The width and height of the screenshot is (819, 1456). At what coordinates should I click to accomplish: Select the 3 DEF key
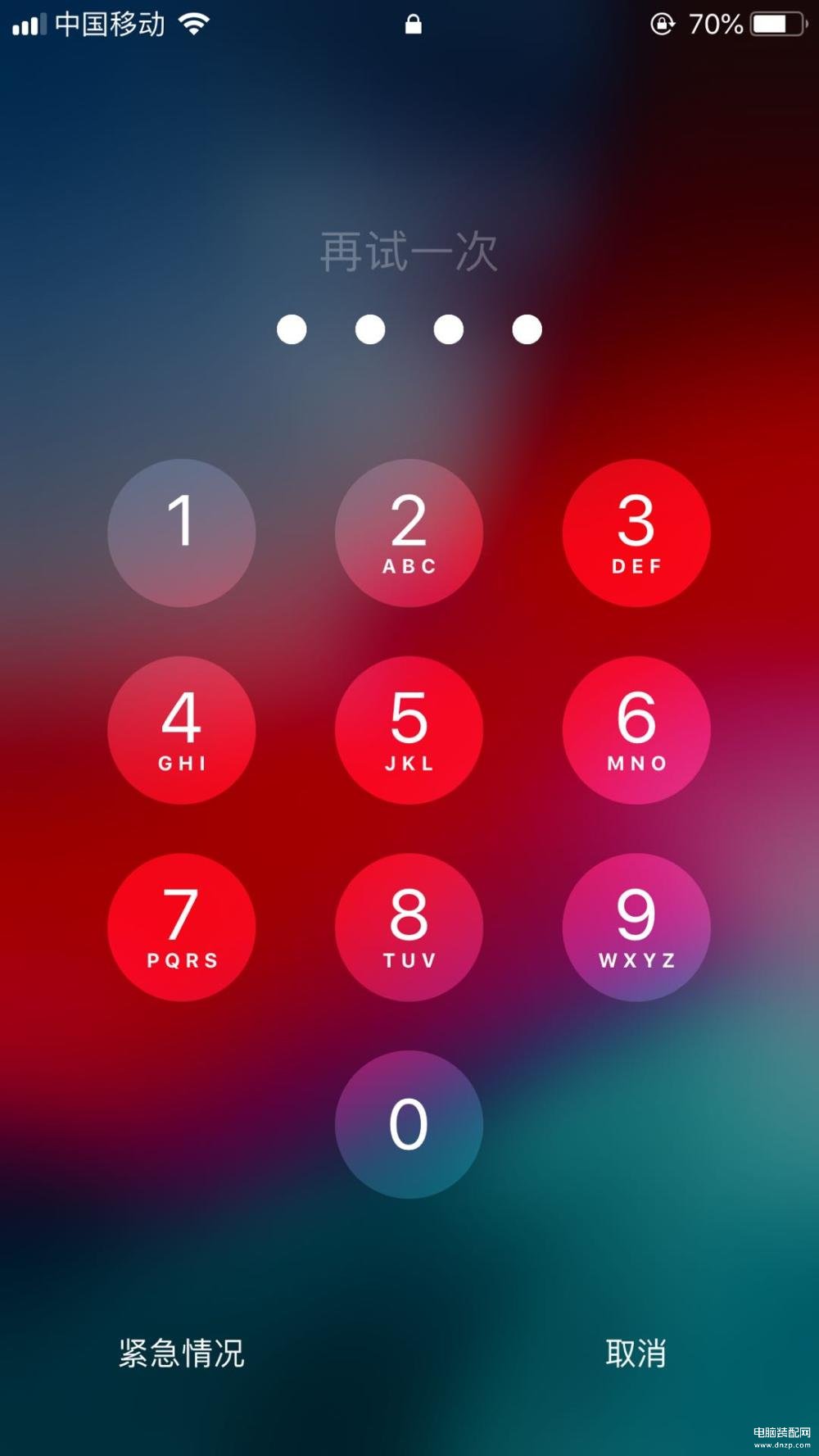[x=636, y=533]
